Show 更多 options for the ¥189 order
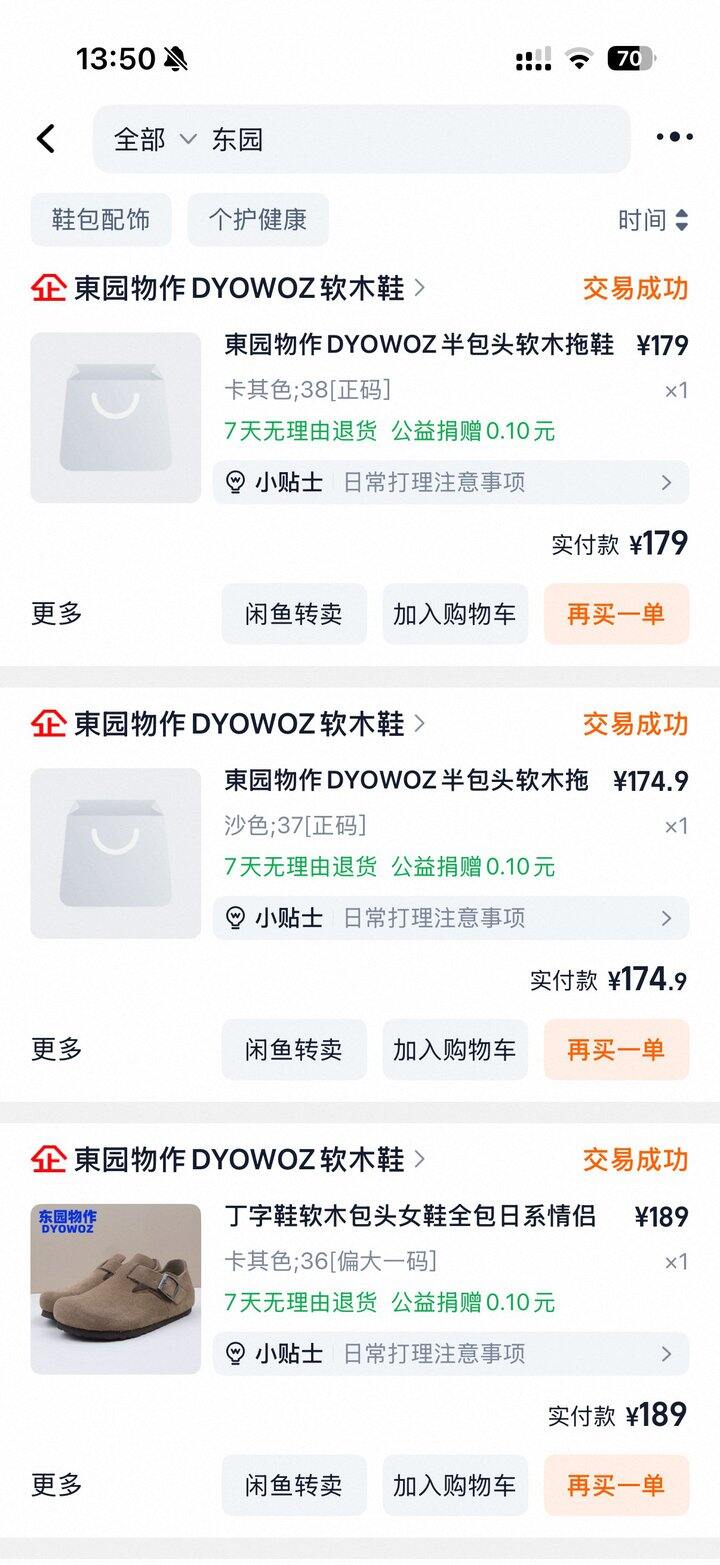 click(x=57, y=1484)
